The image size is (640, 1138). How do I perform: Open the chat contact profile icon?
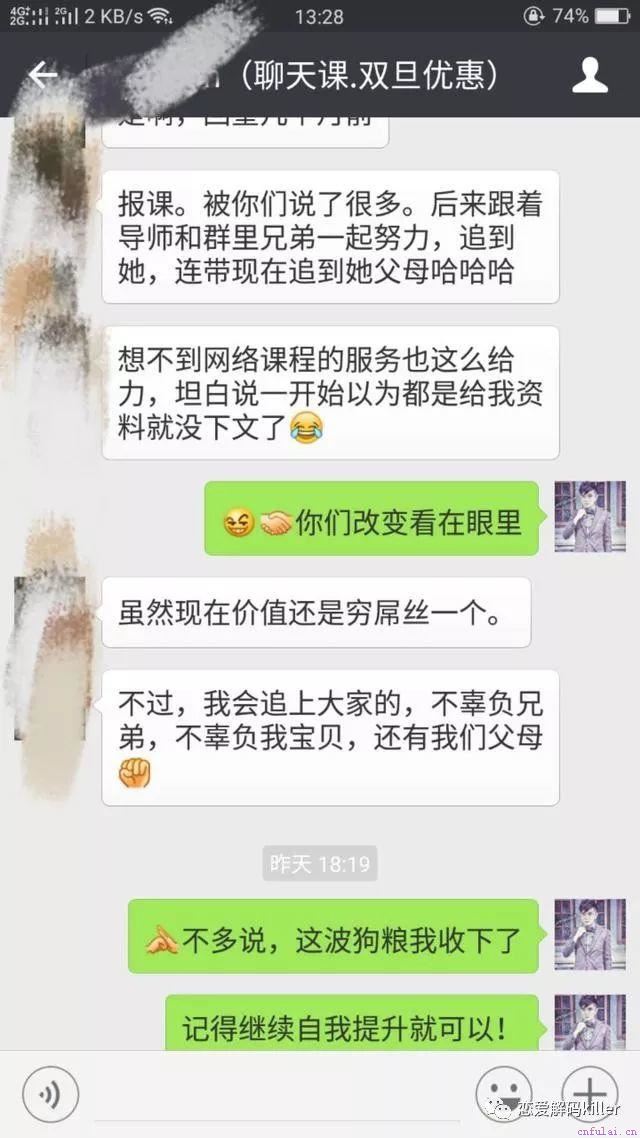[x=589, y=76]
